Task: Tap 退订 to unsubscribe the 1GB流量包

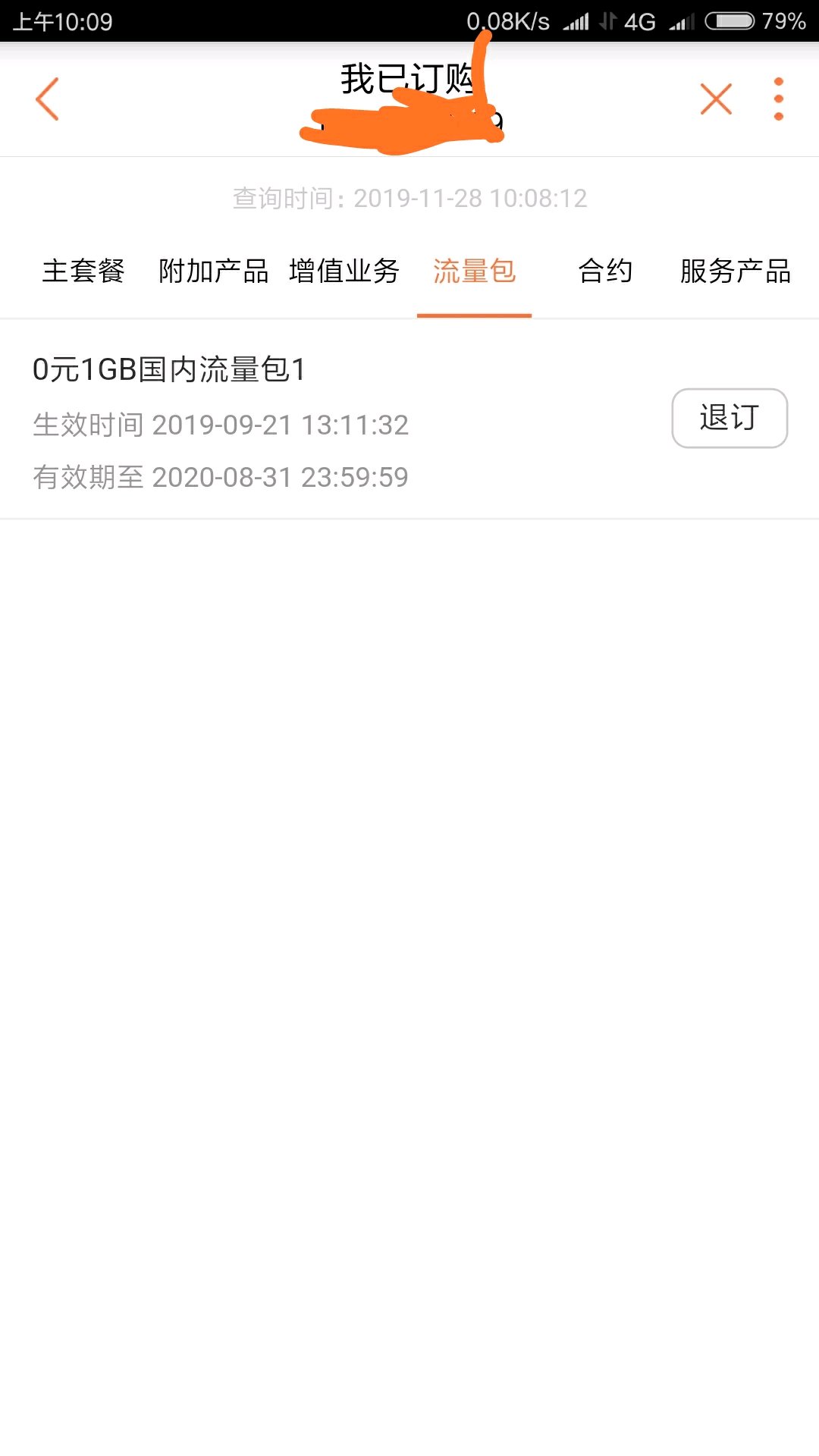Action: click(x=730, y=418)
